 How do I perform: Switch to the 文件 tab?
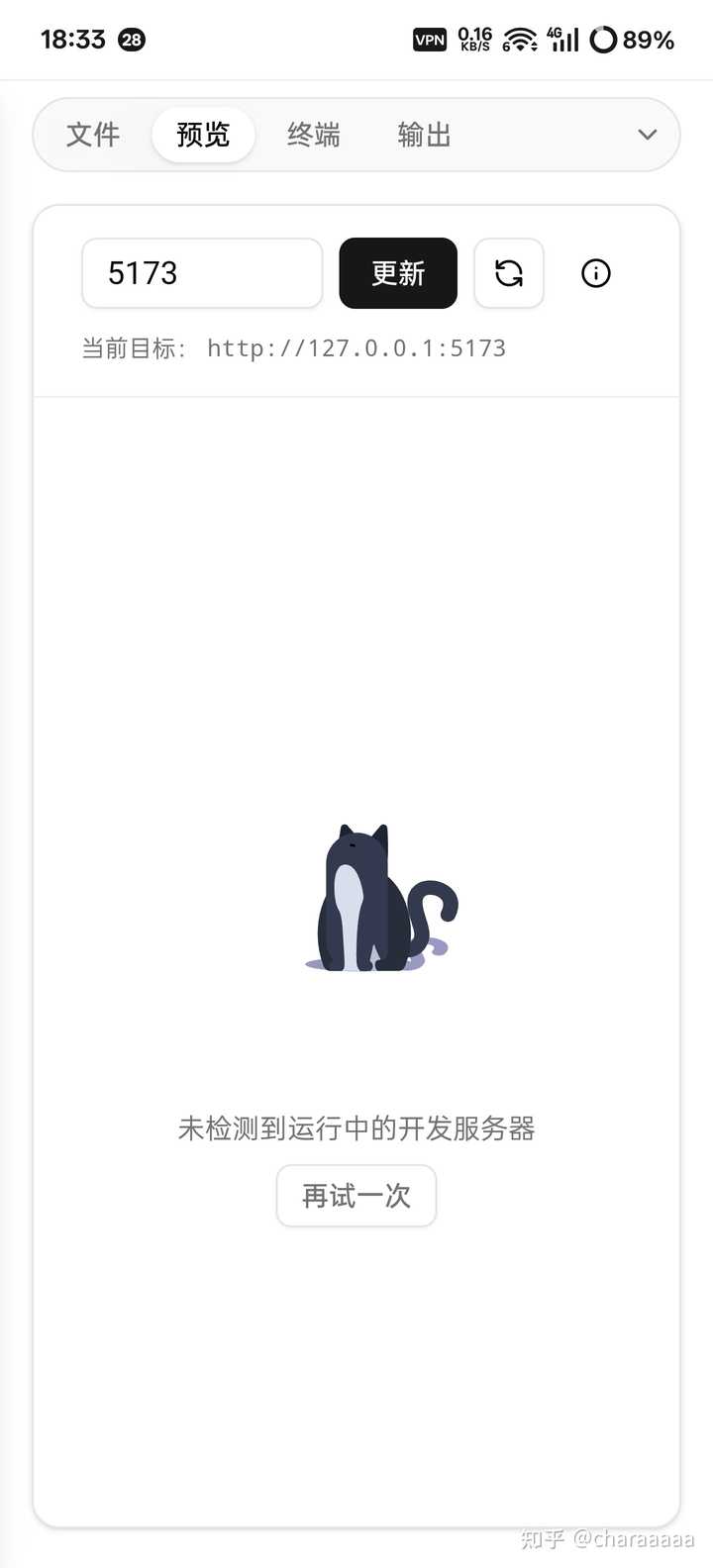tap(93, 135)
